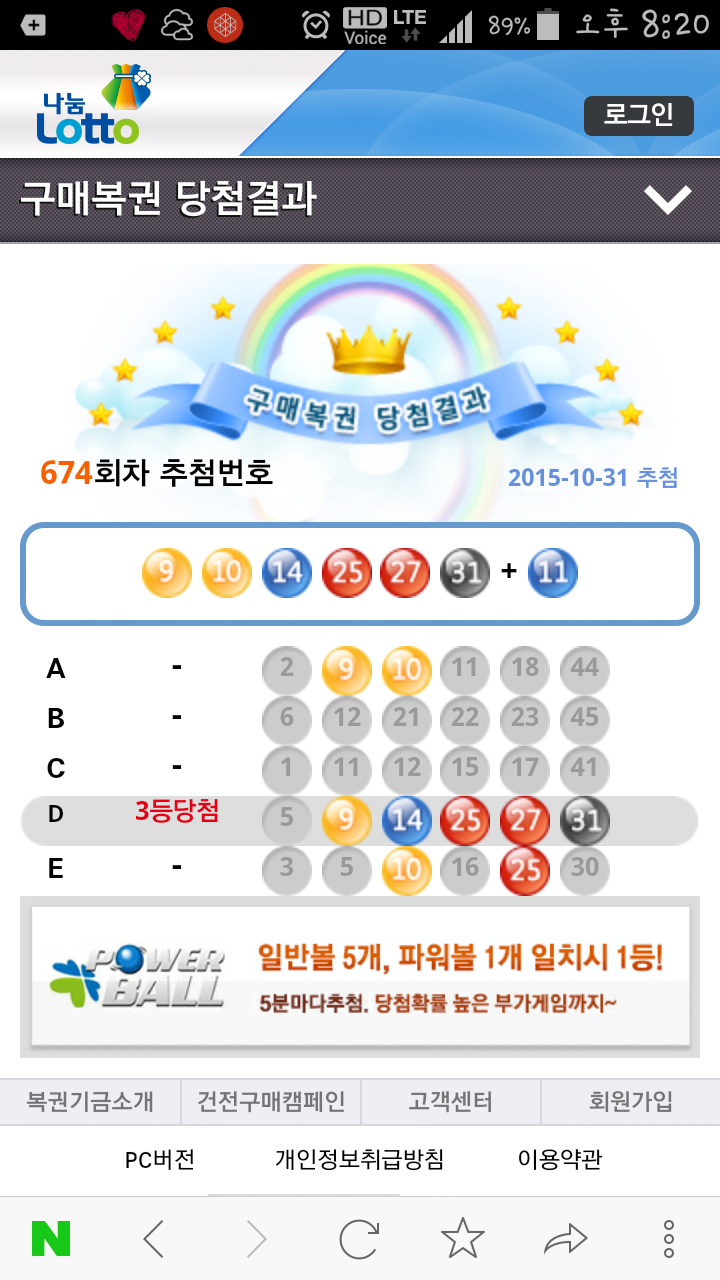Go back with browser back arrow
Image resolution: width=720 pixels, height=1280 pixels.
(153, 1240)
